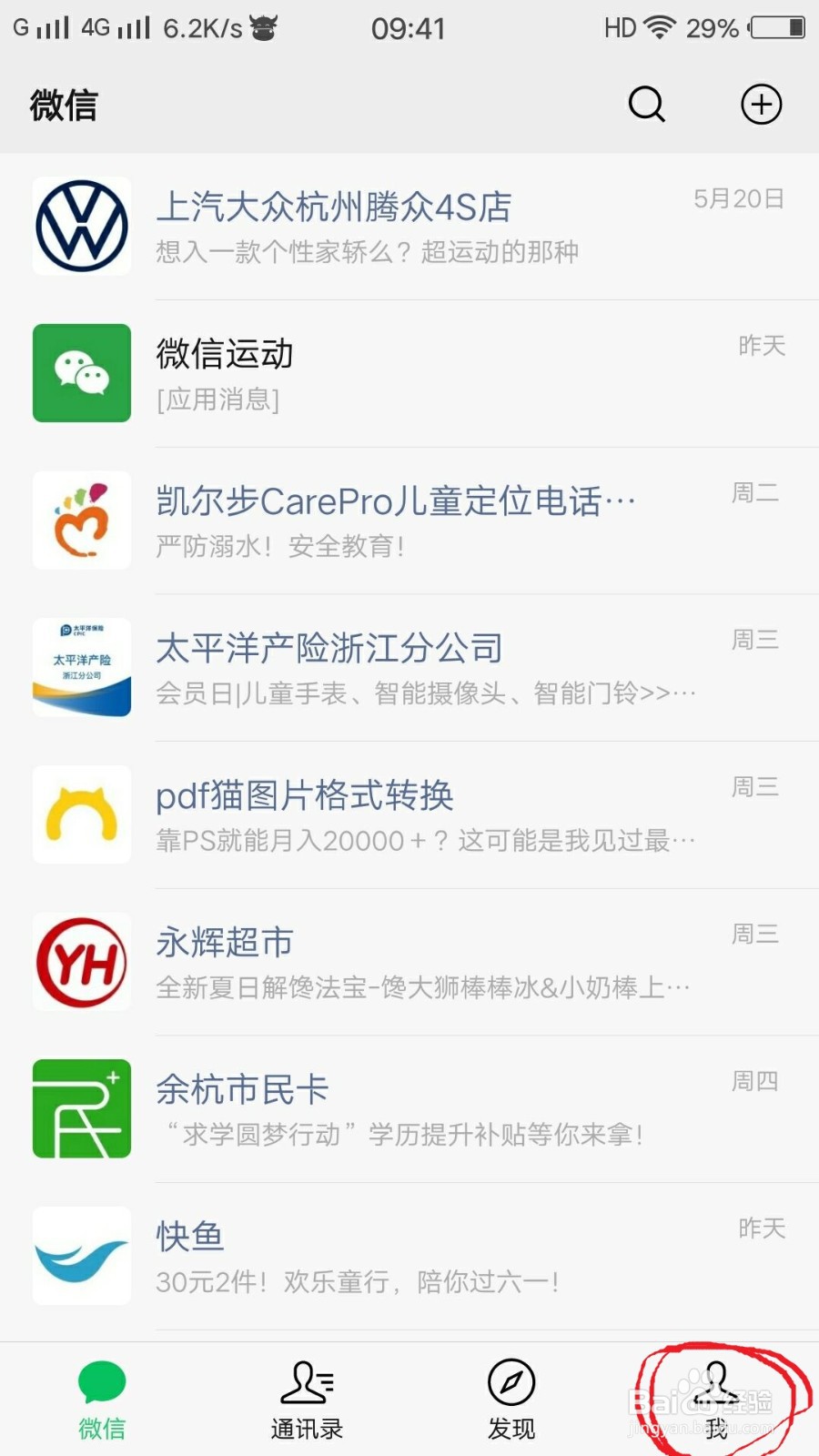Open the 永辉超市 conversation
Viewport: 819px width, 1456px height.
(409, 964)
